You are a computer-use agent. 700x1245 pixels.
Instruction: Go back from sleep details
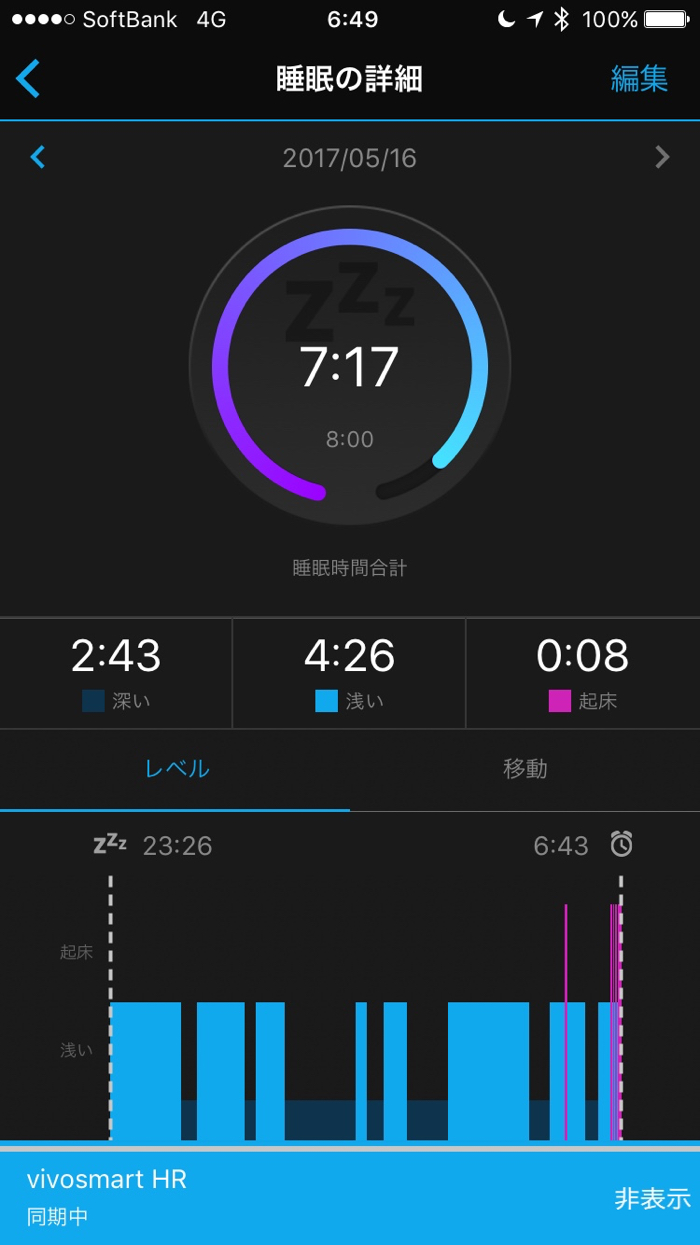click(x=28, y=79)
